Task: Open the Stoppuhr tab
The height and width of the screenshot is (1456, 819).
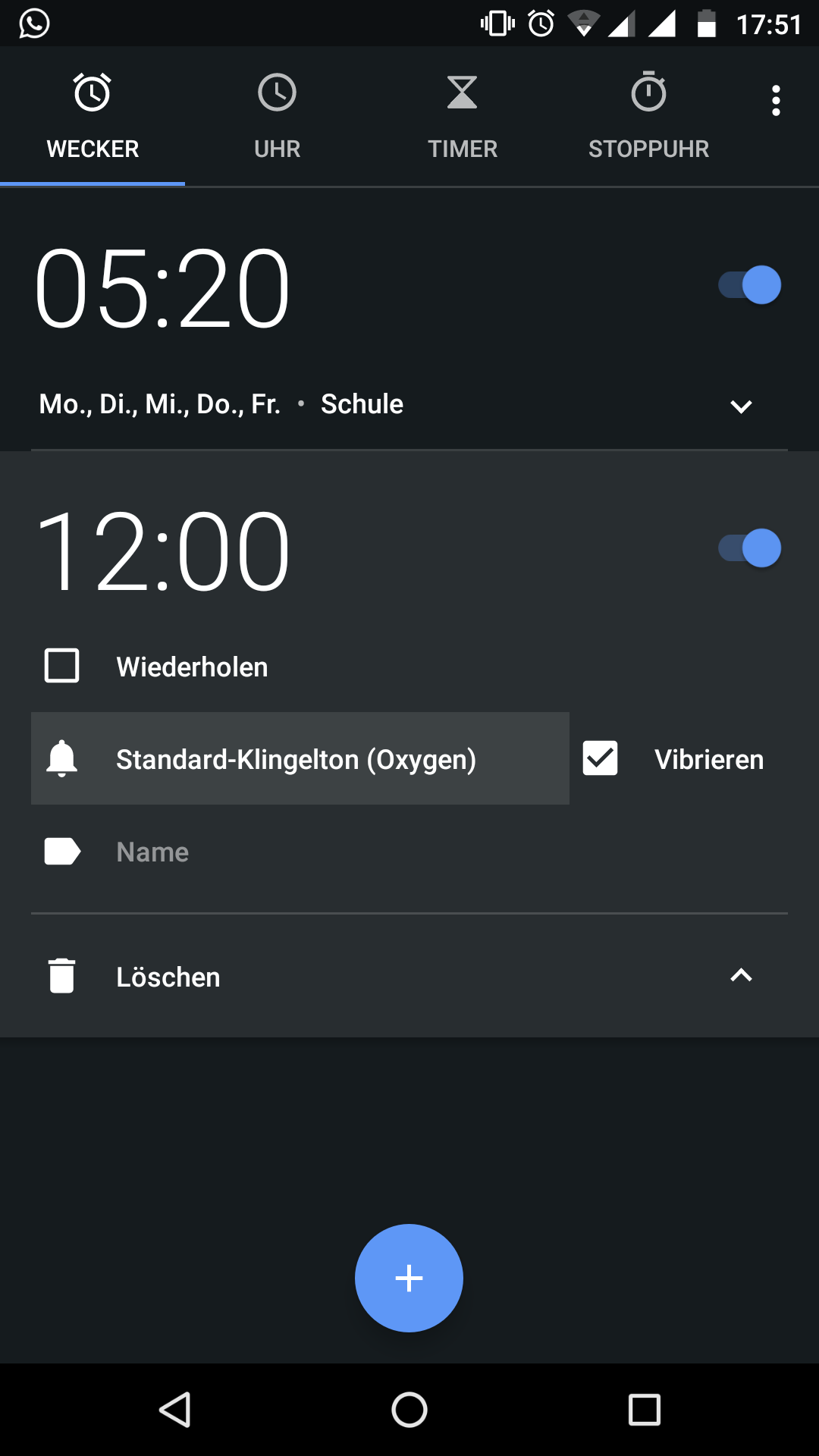Action: [648, 116]
